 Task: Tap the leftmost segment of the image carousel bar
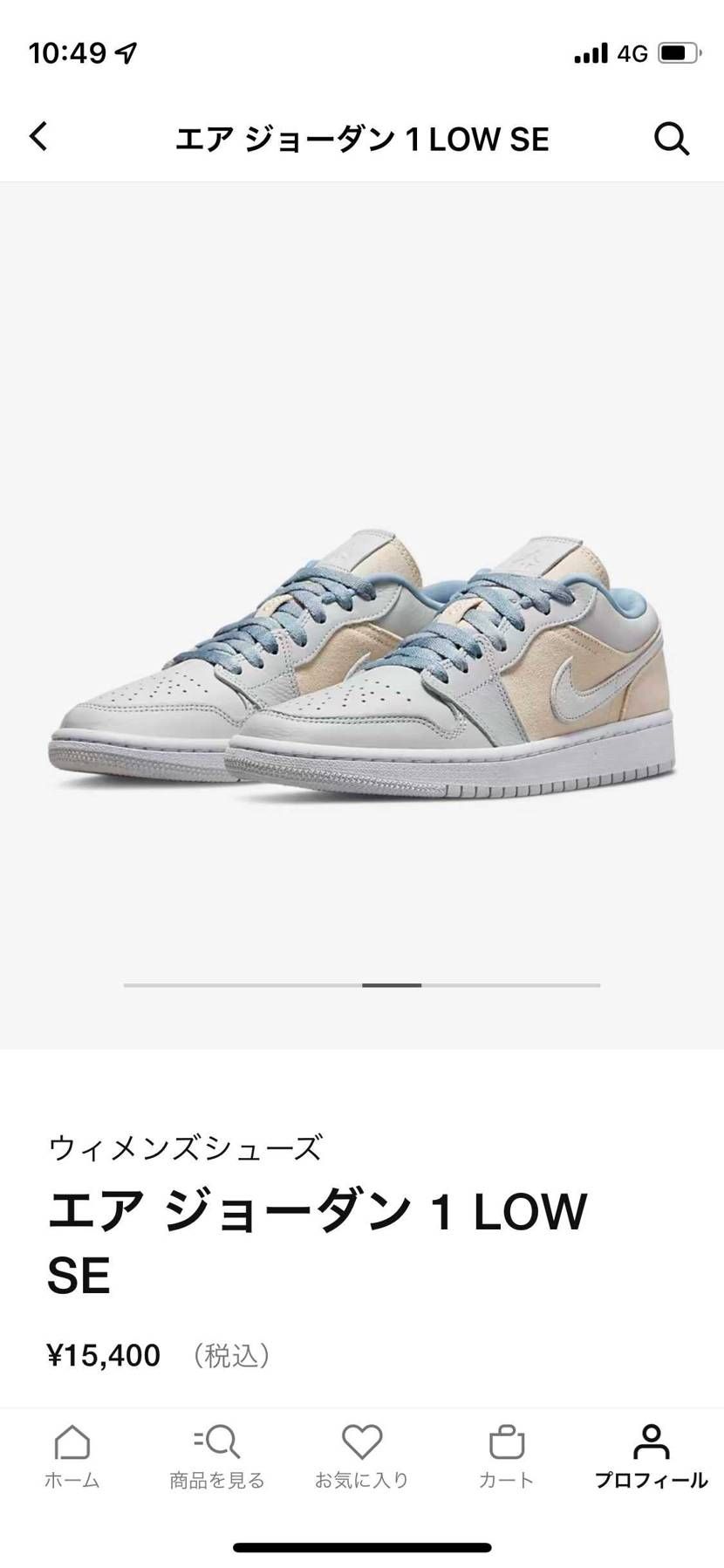(x=240, y=984)
